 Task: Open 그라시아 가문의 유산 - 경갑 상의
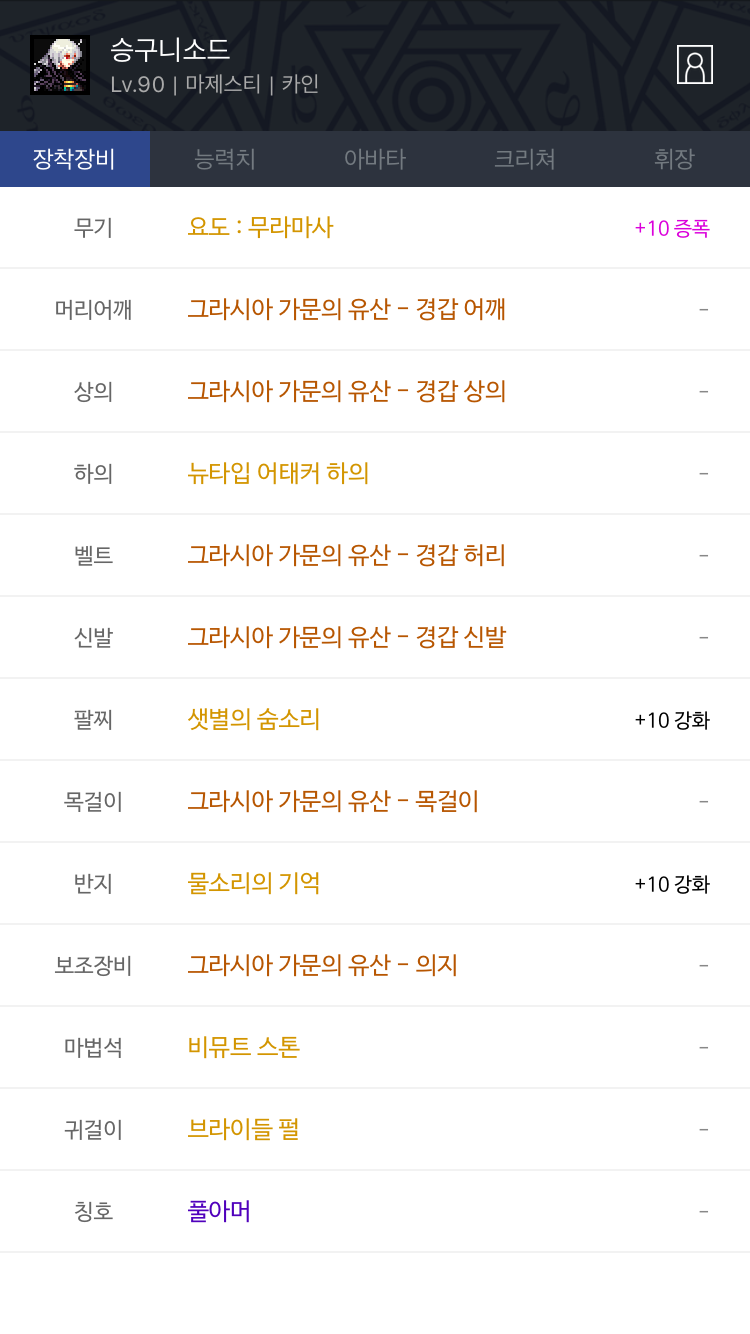pyautogui.click(x=375, y=391)
